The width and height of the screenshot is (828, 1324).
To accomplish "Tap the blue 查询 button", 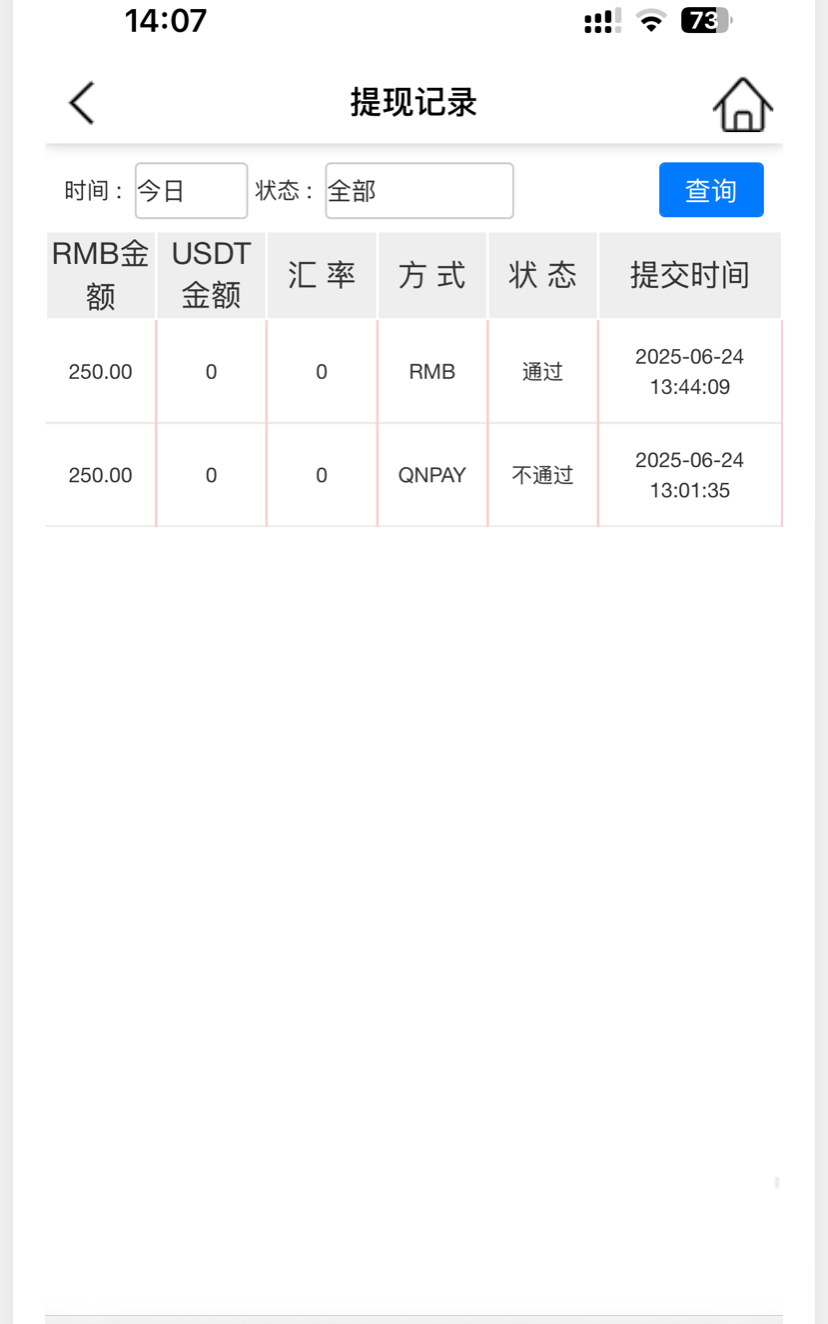I will (711, 190).
